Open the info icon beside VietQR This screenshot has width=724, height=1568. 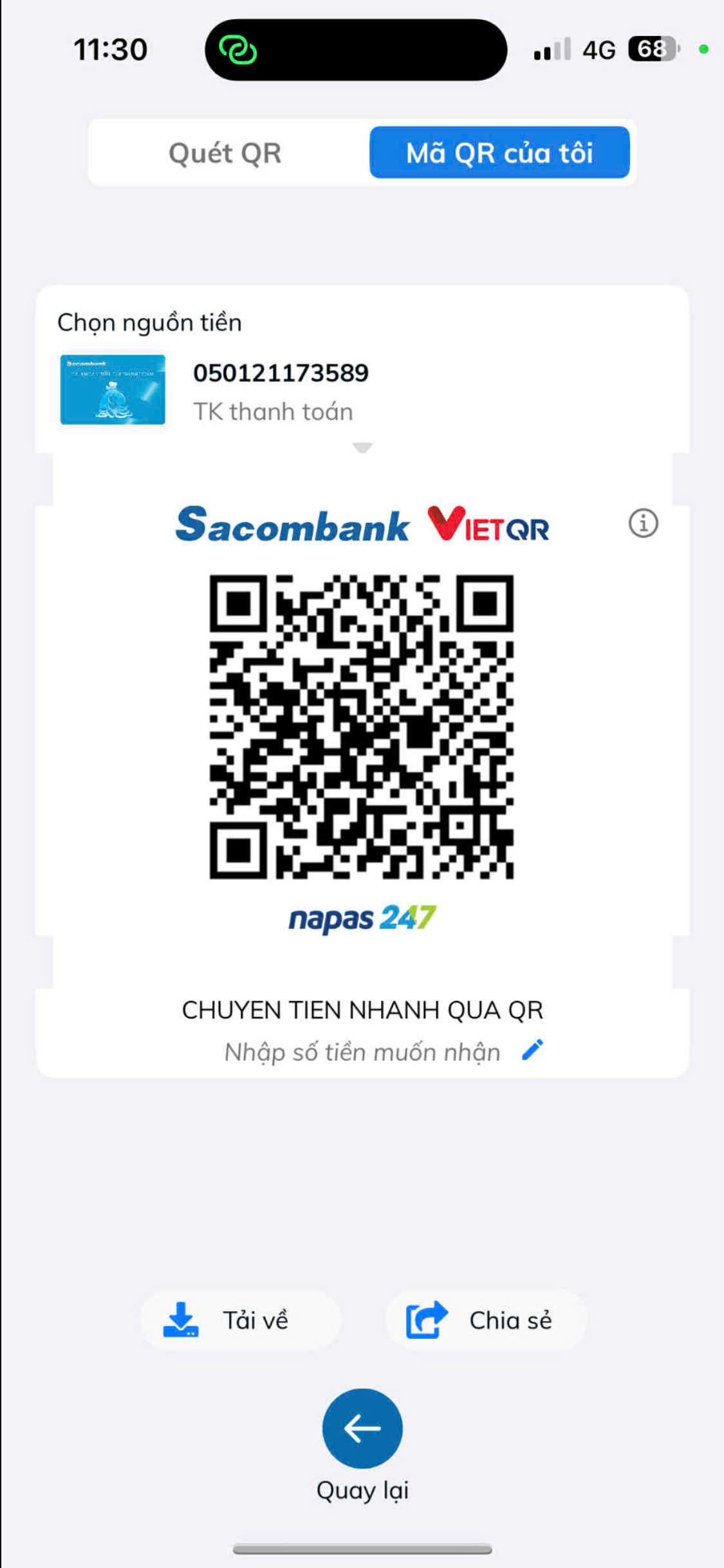click(643, 523)
